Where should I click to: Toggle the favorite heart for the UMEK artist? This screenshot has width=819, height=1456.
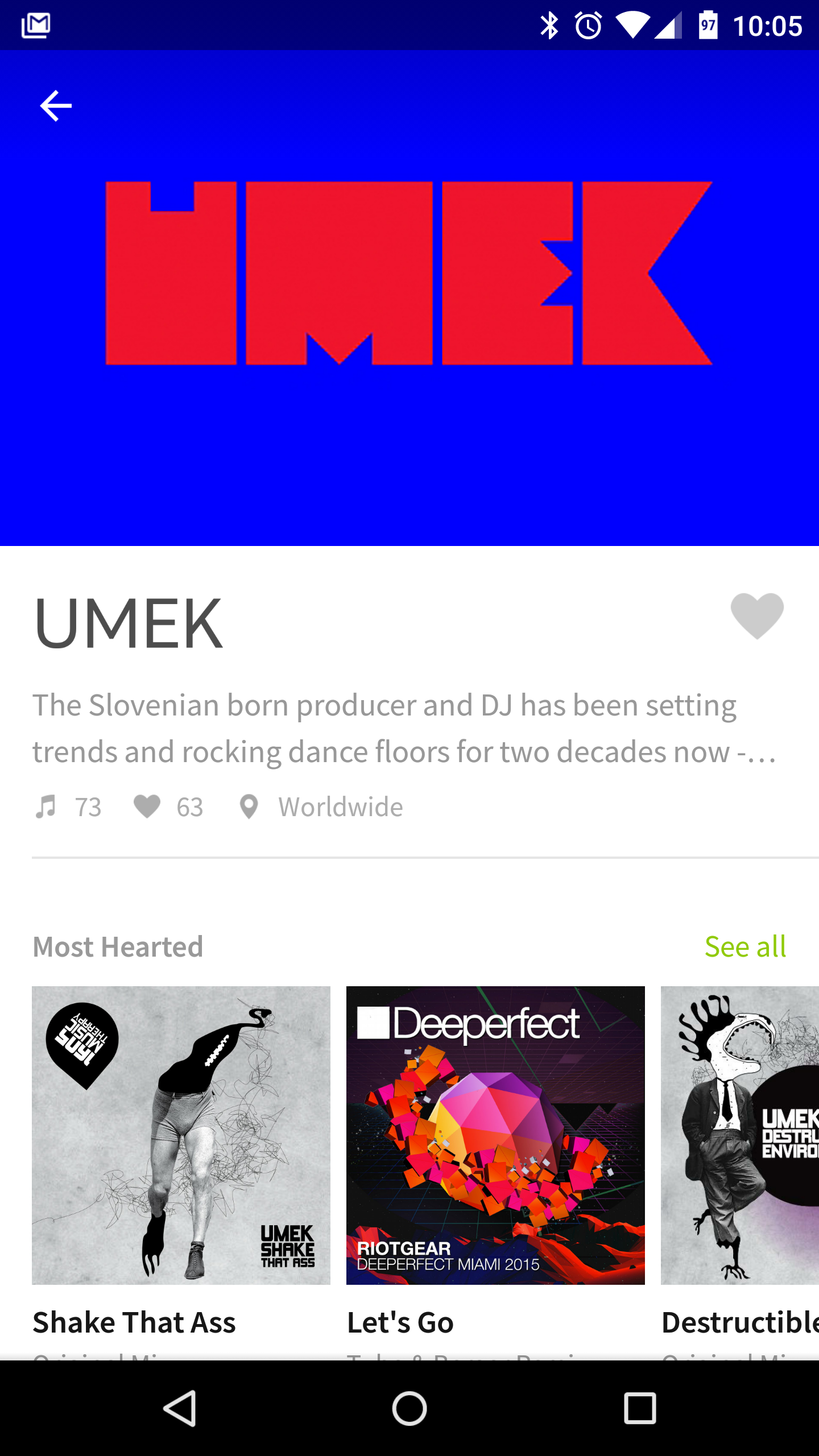coord(756,616)
